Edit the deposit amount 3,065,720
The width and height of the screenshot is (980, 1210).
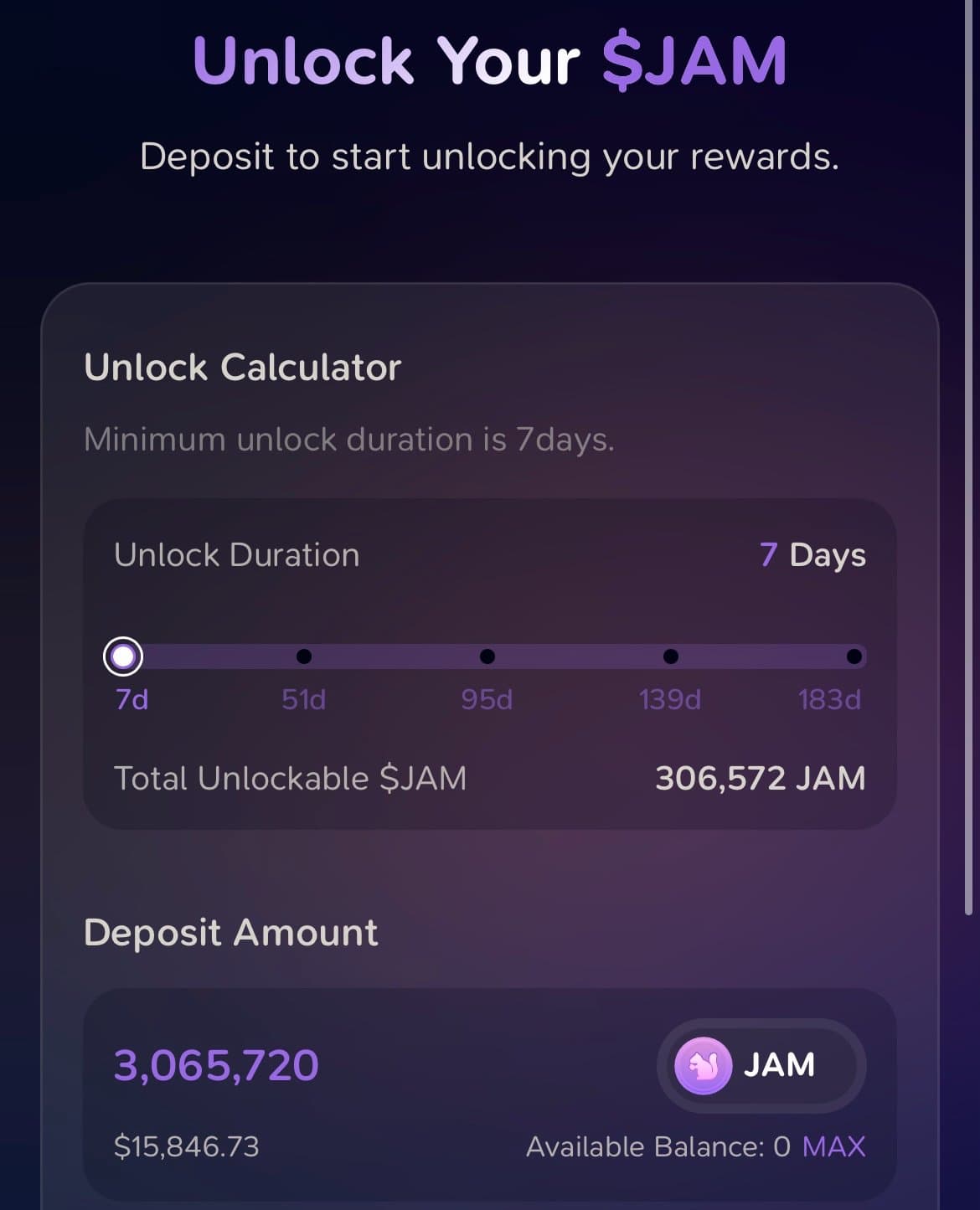click(x=217, y=1065)
